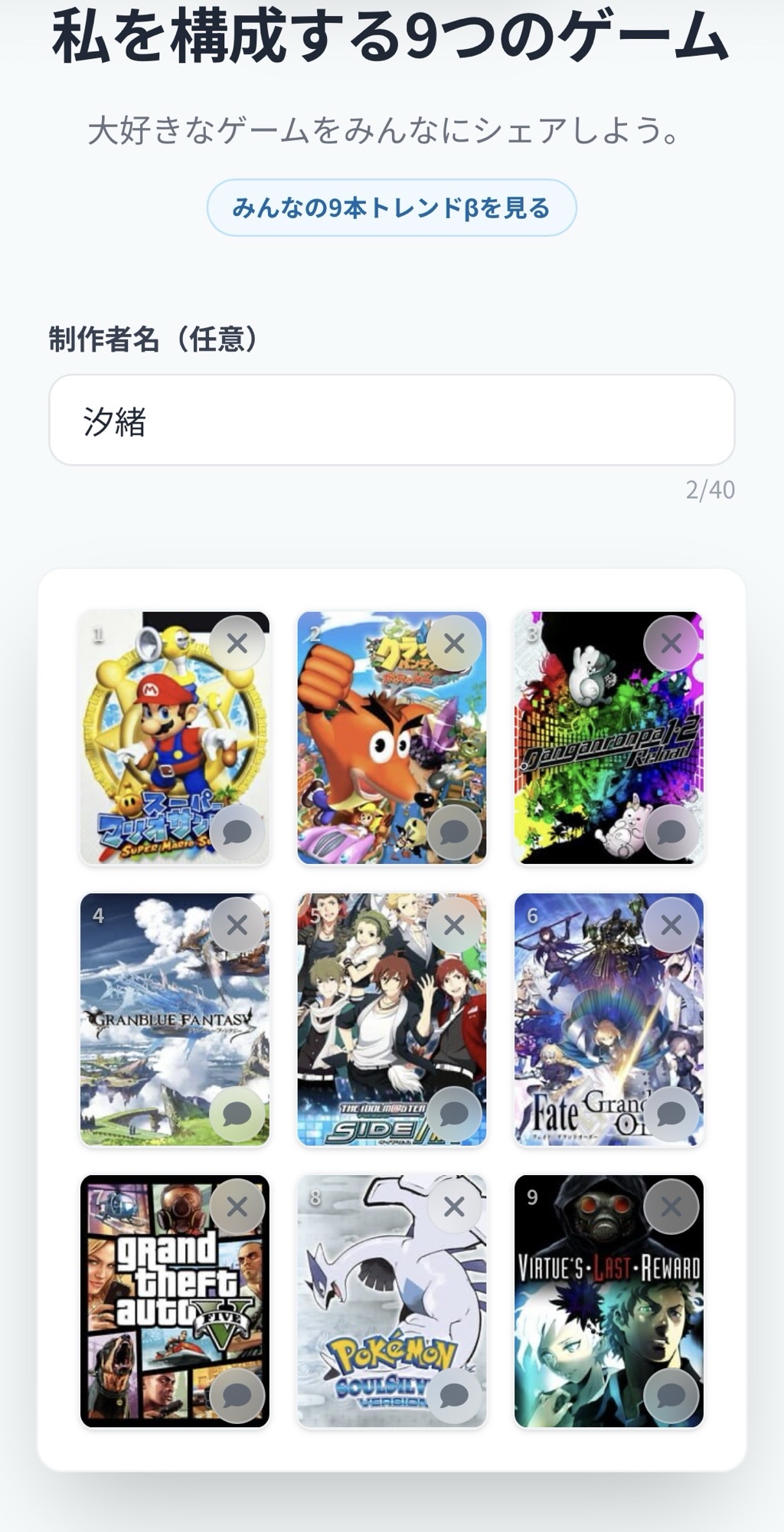
Task: Remove Pokémon SoulSilver from the grid
Action: click(x=454, y=1207)
